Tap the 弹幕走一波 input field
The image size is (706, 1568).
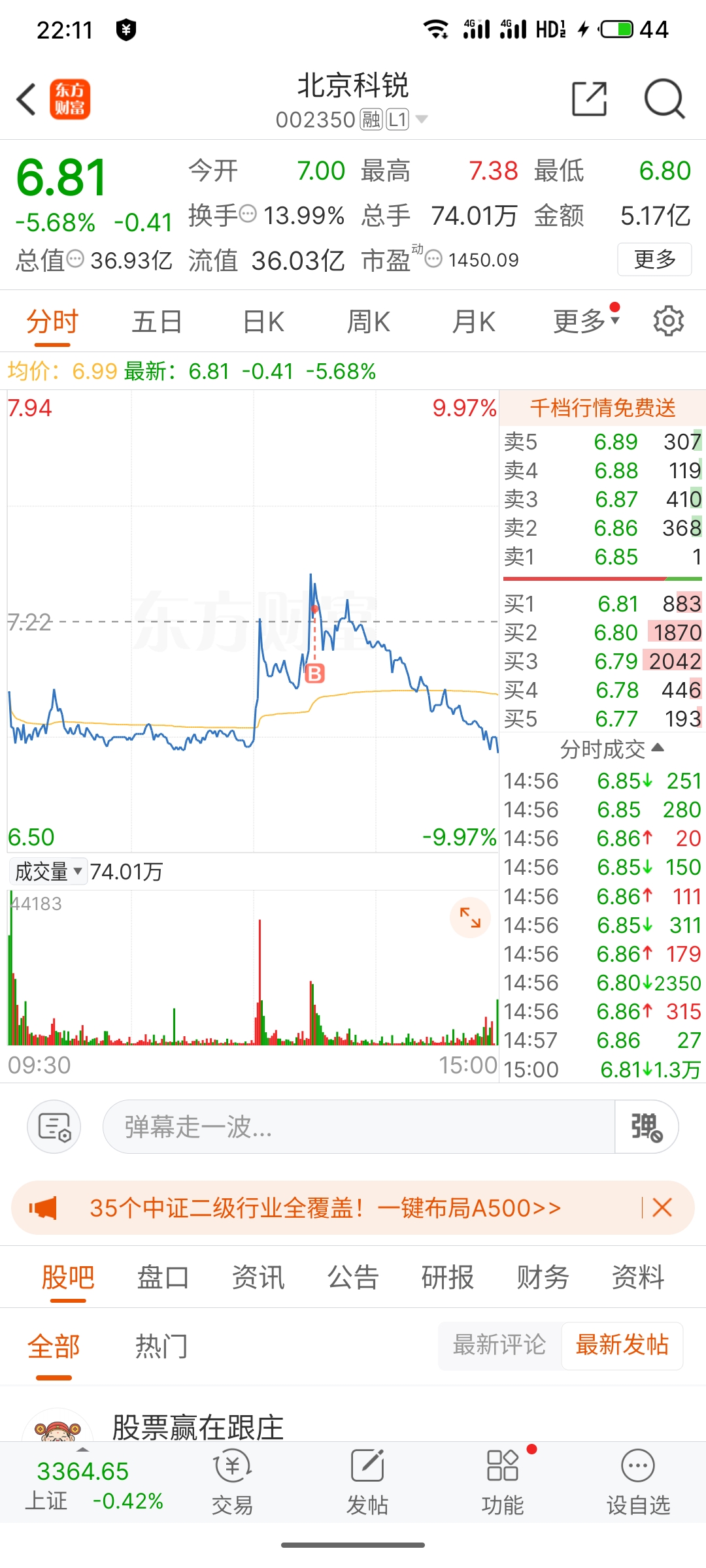(x=358, y=1127)
